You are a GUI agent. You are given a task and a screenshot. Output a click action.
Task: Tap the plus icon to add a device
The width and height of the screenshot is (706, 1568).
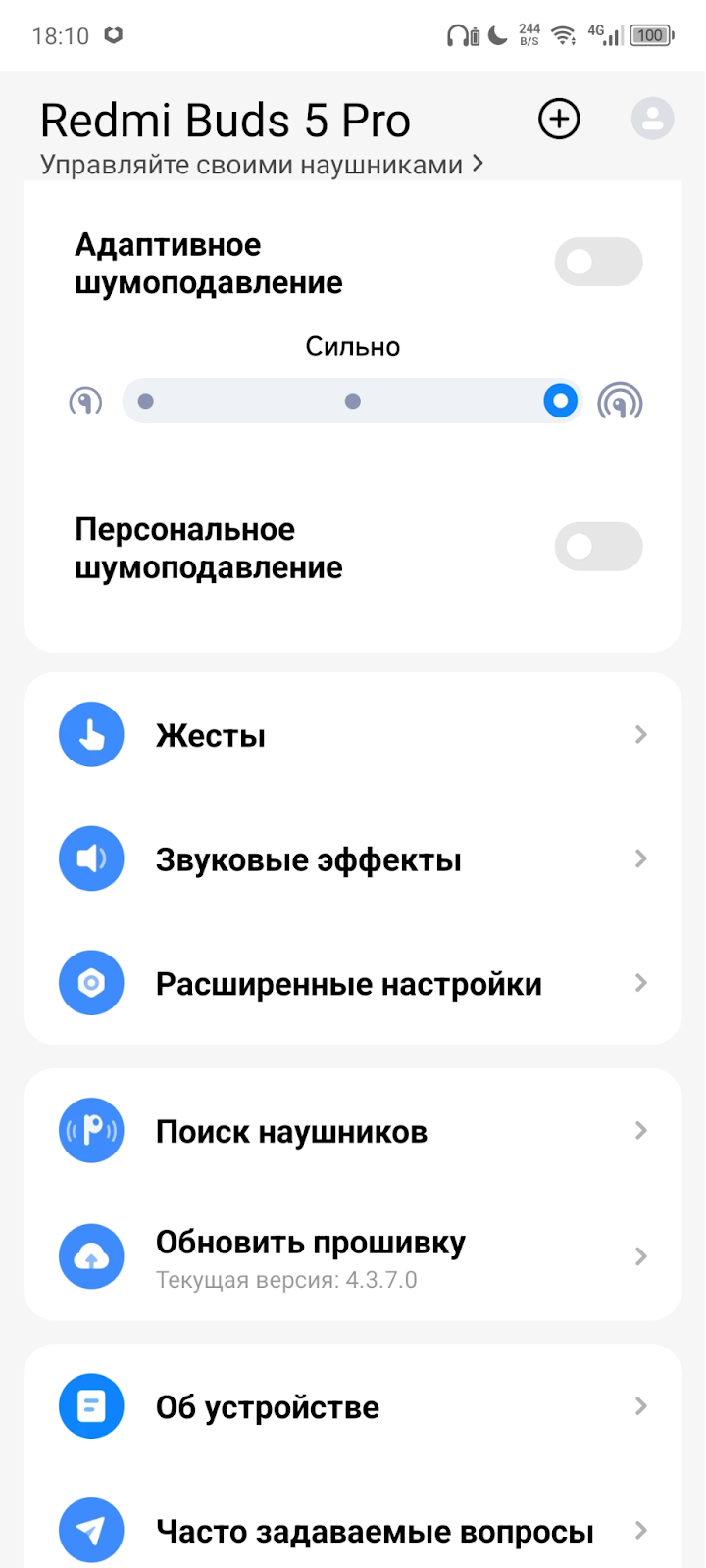(x=559, y=120)
